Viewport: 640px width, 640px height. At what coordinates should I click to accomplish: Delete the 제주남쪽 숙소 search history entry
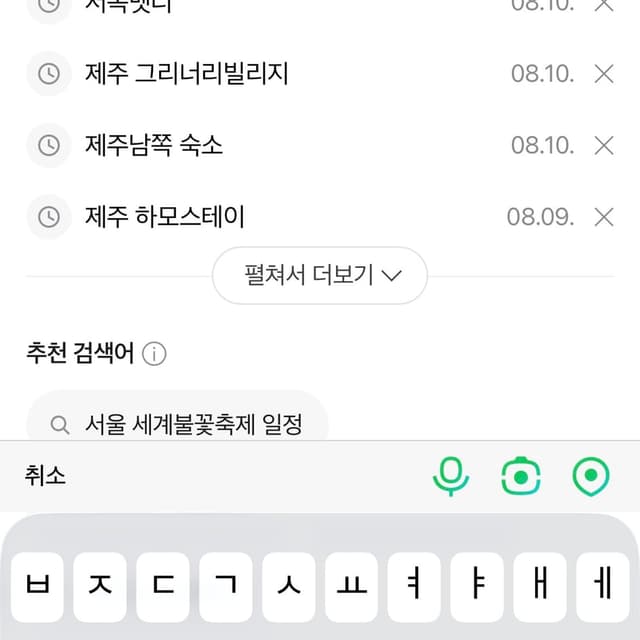coord(604,145)
